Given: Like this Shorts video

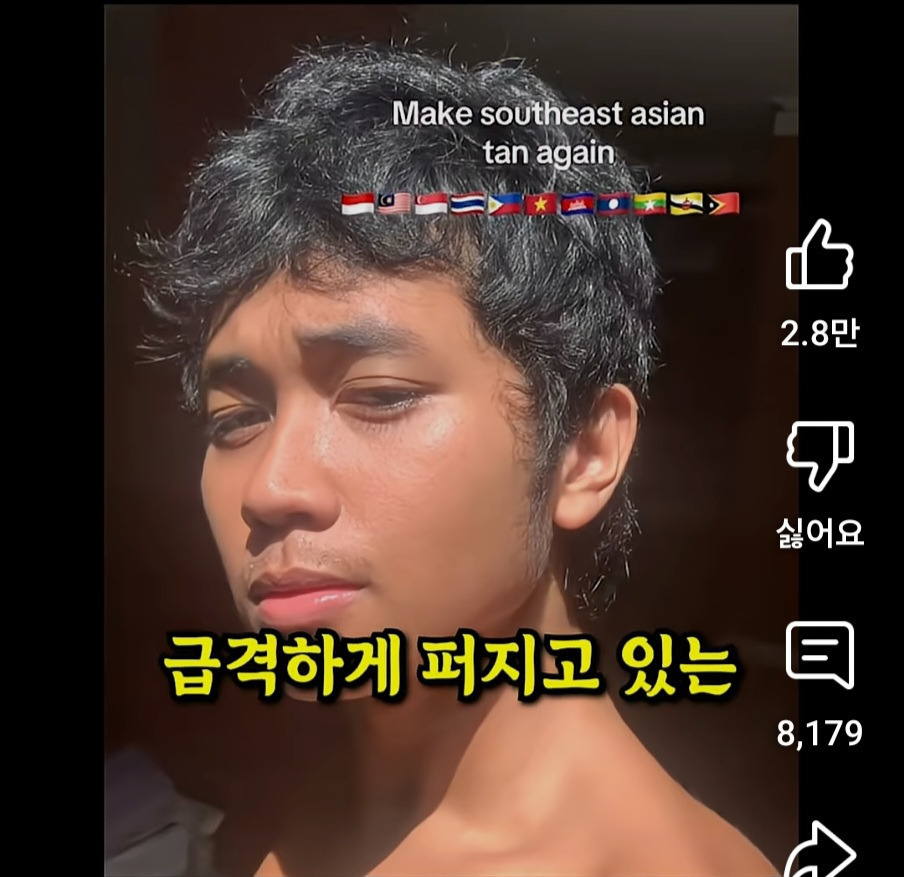Looking at the screenshot, I should [x=819, y=258].
